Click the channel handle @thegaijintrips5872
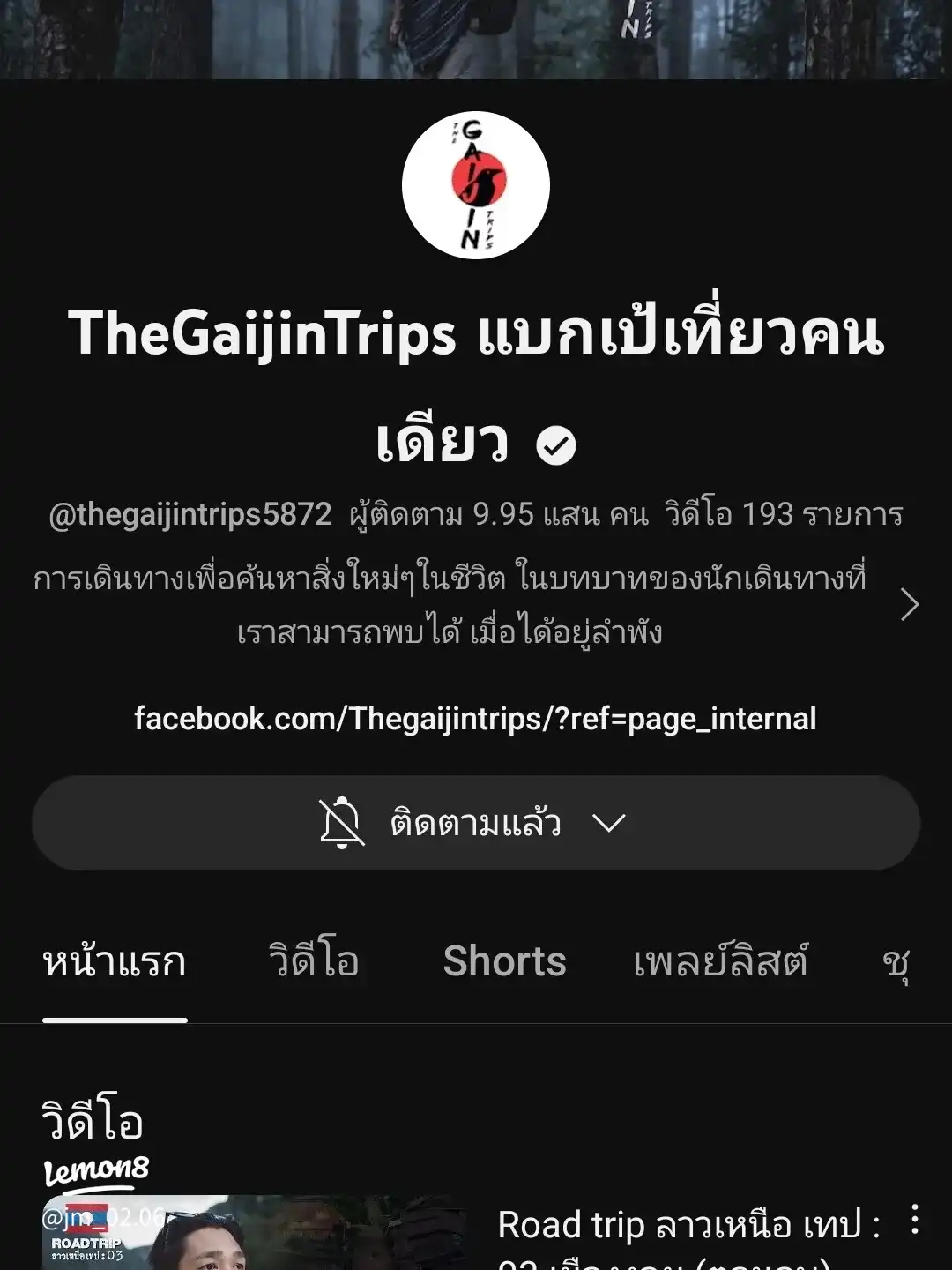The image size is (952, 1270). [x=190, y=512]
